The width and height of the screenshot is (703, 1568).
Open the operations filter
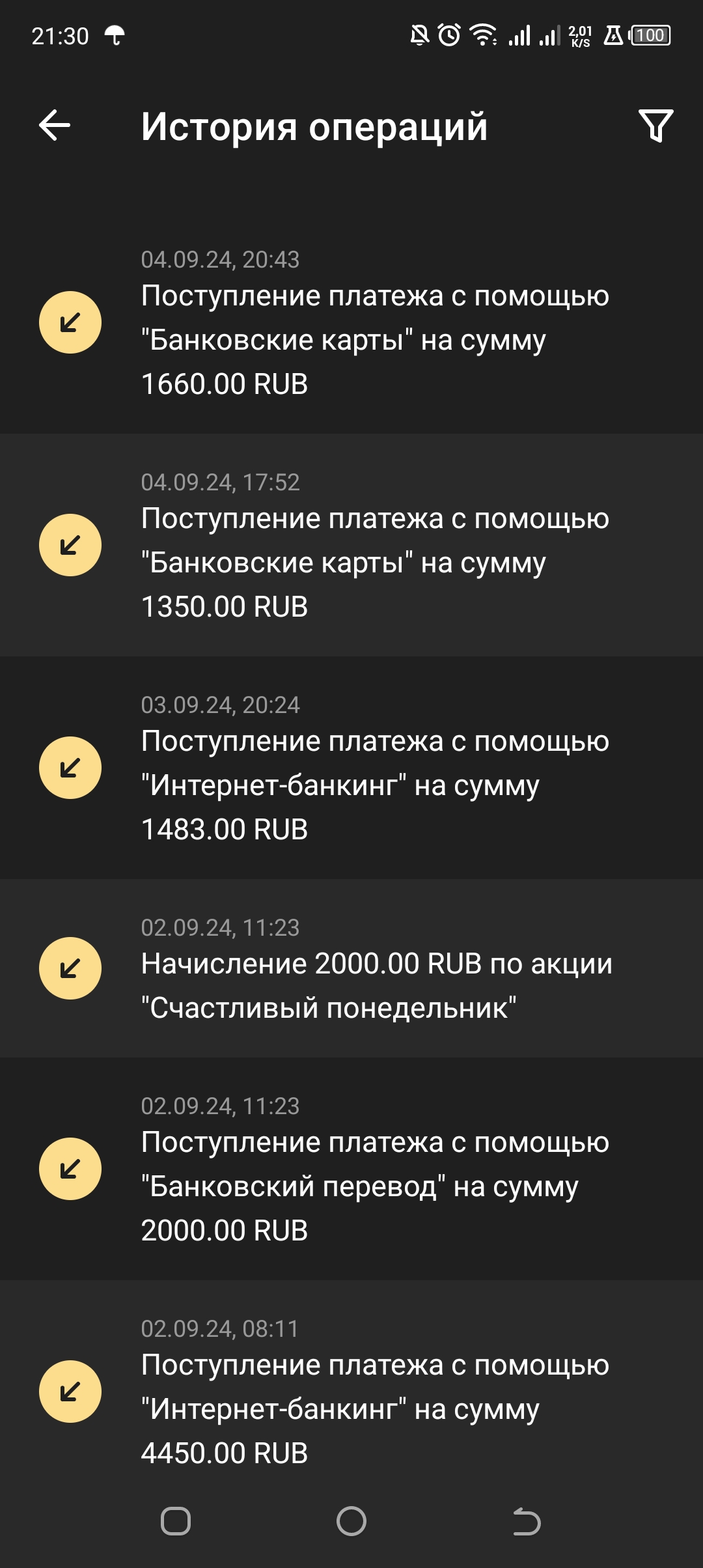(x=655, y=126)
